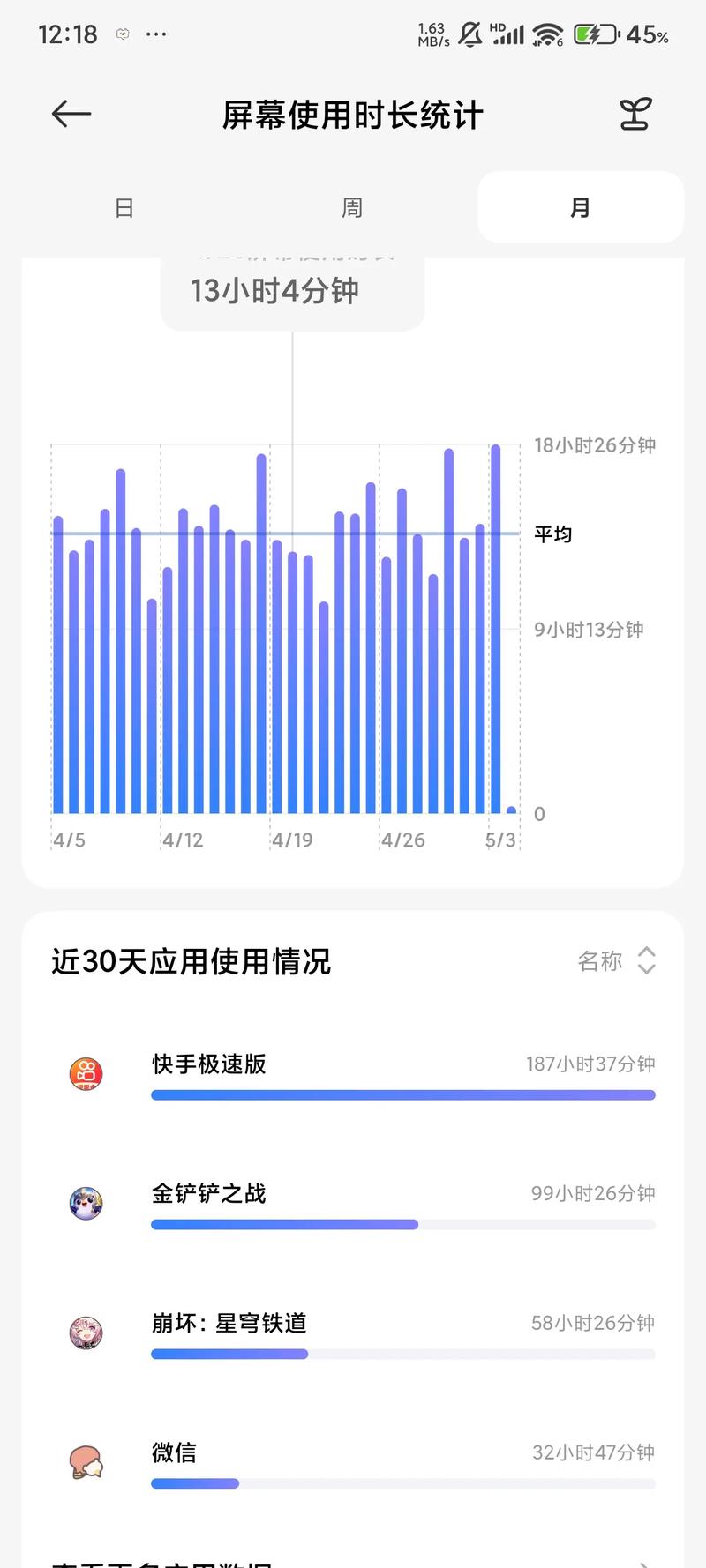Image resolution: width=706 pixels, height=1568 pixels.
Task: Switch to the 日 tab
Action: (124, 208)
